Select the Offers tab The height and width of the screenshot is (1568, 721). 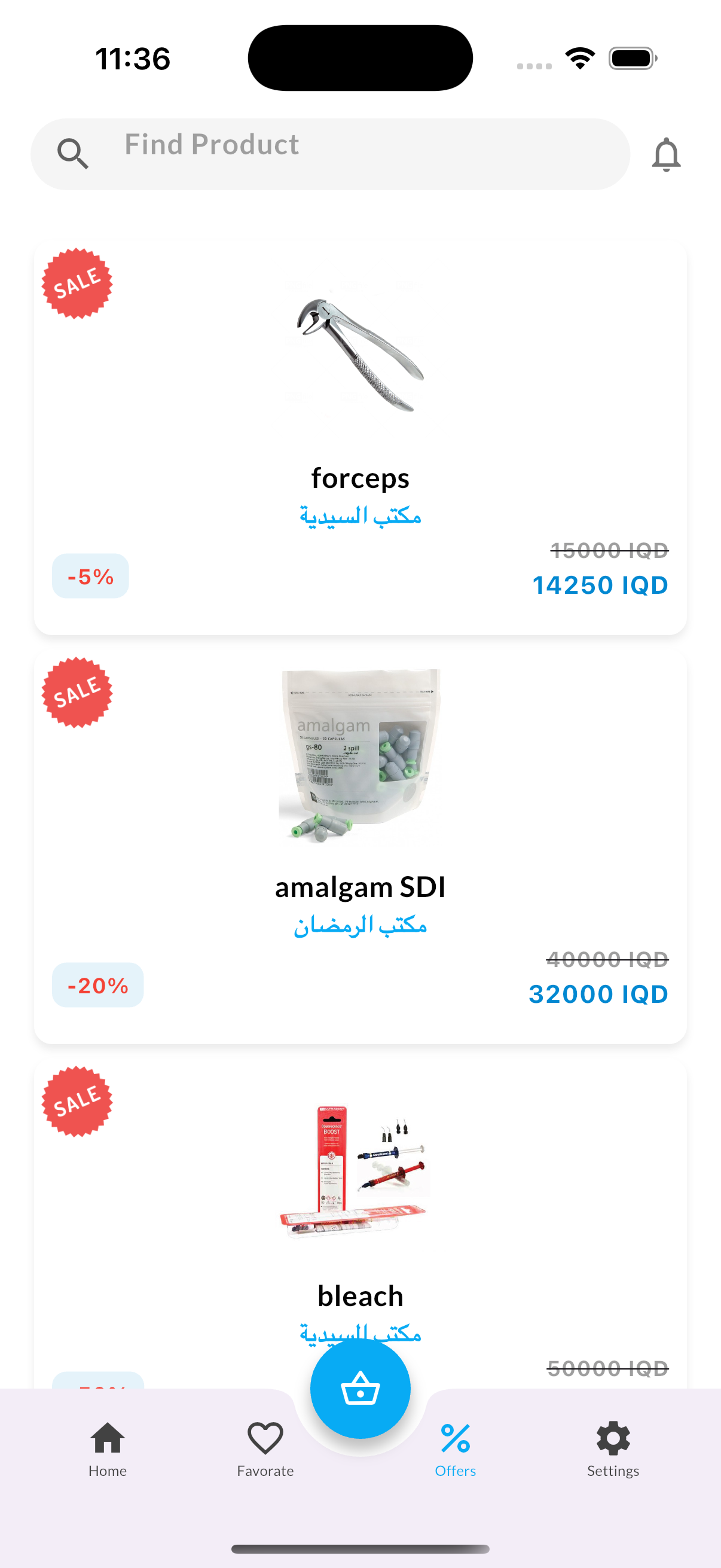pos(455,1448)
